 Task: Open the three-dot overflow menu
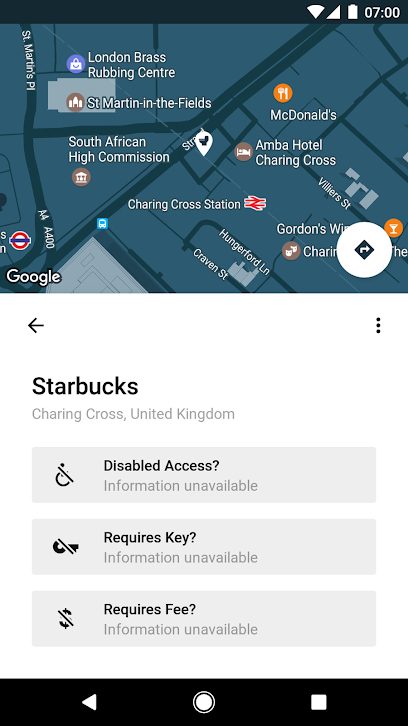click(378, 325)
